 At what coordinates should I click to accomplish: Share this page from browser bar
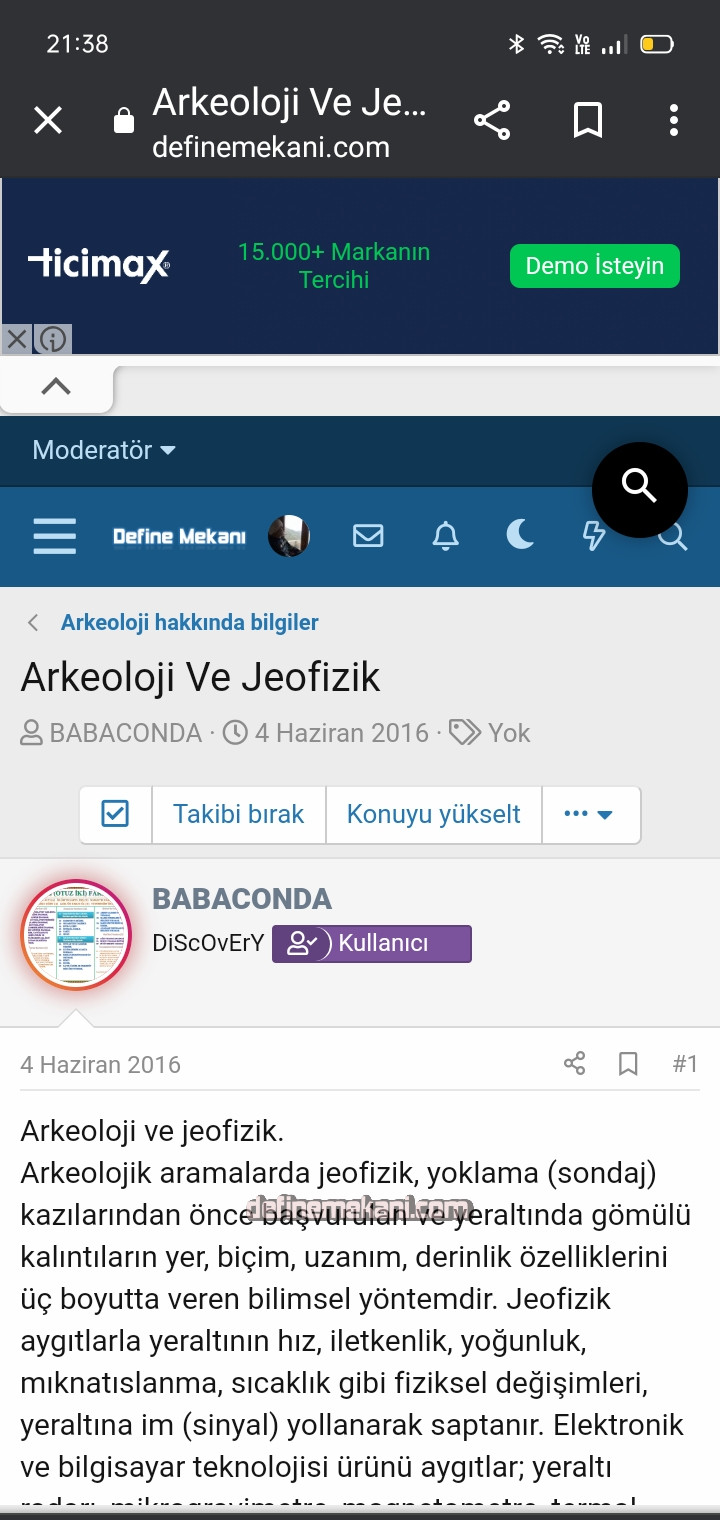[x=492, y=121]
